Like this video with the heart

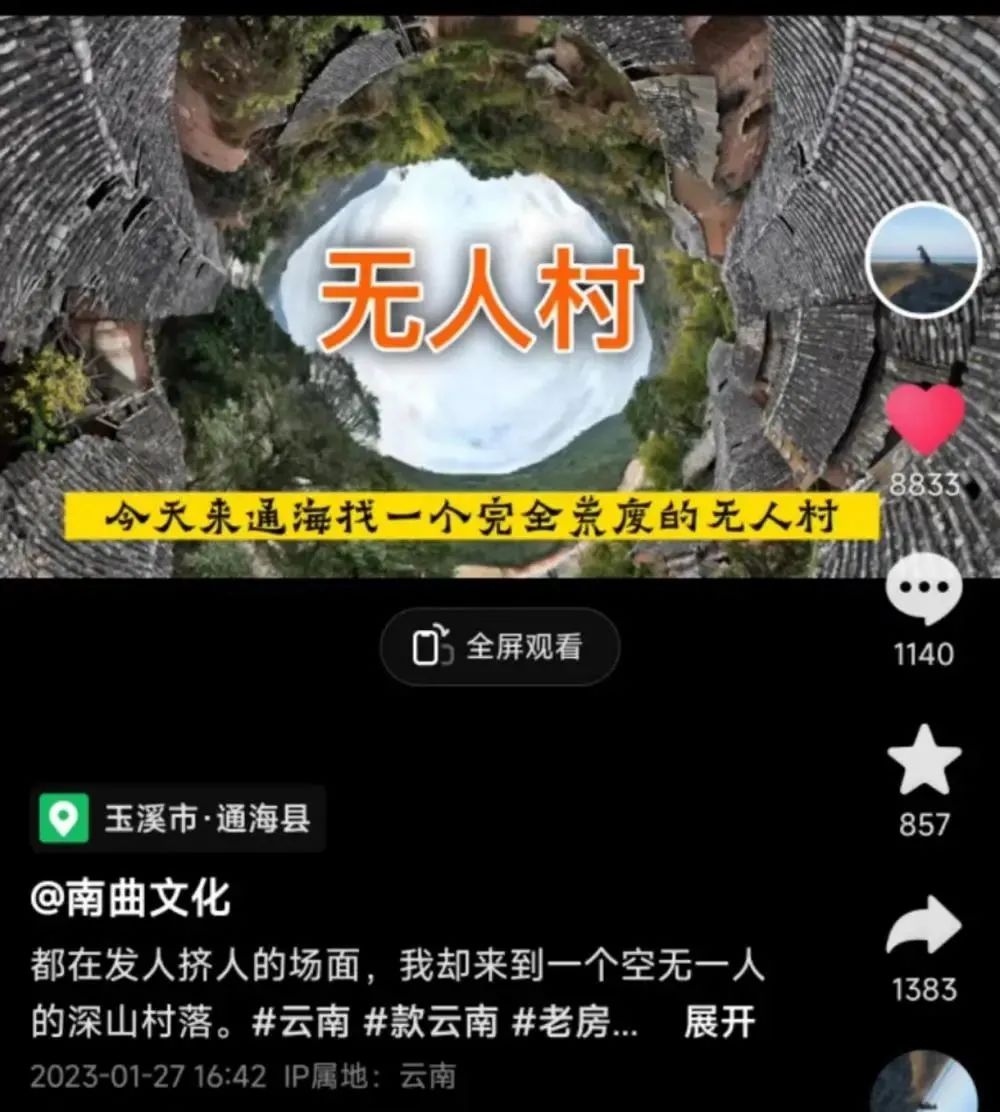click(925, 418)
